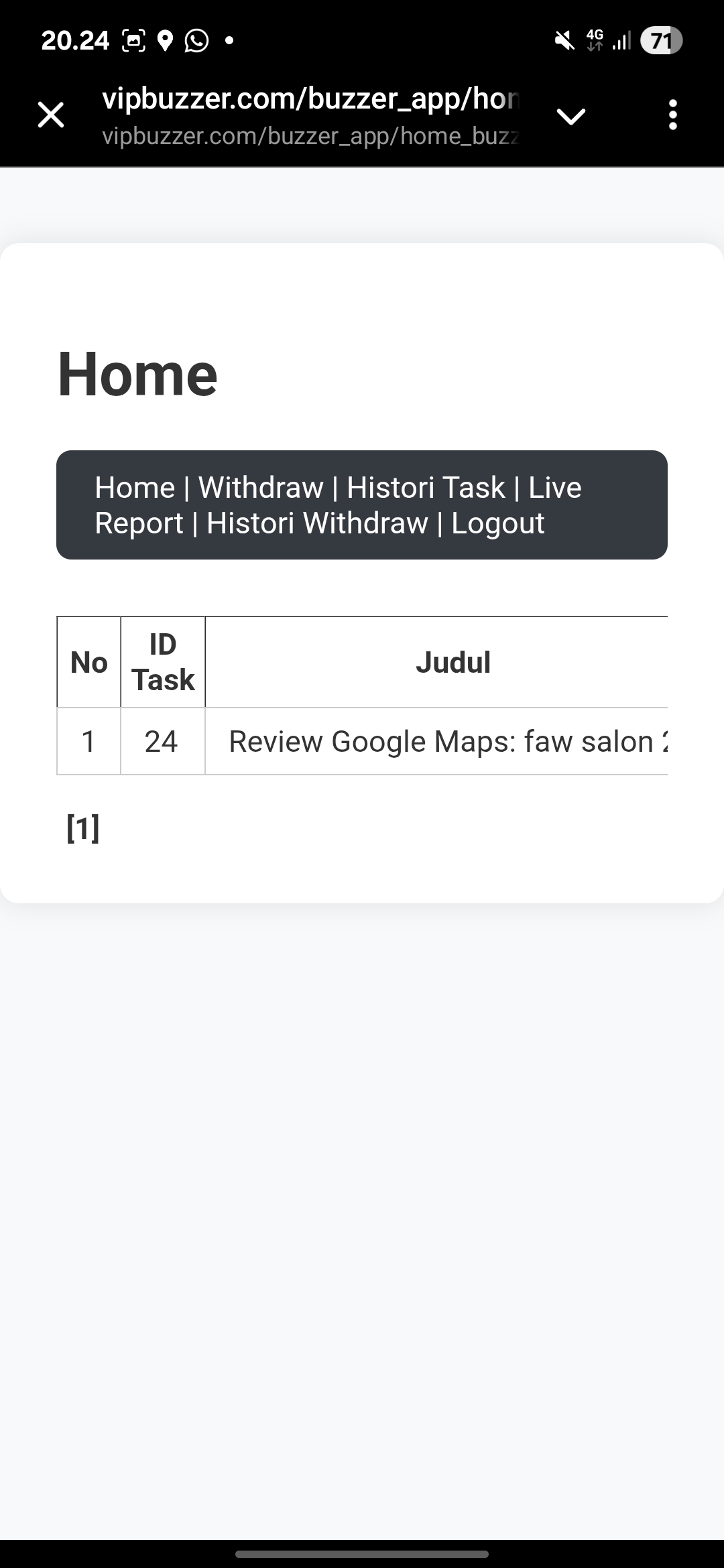Go to the Home link in menu
The image size is (724, 1568).
(x=135, y=487)
